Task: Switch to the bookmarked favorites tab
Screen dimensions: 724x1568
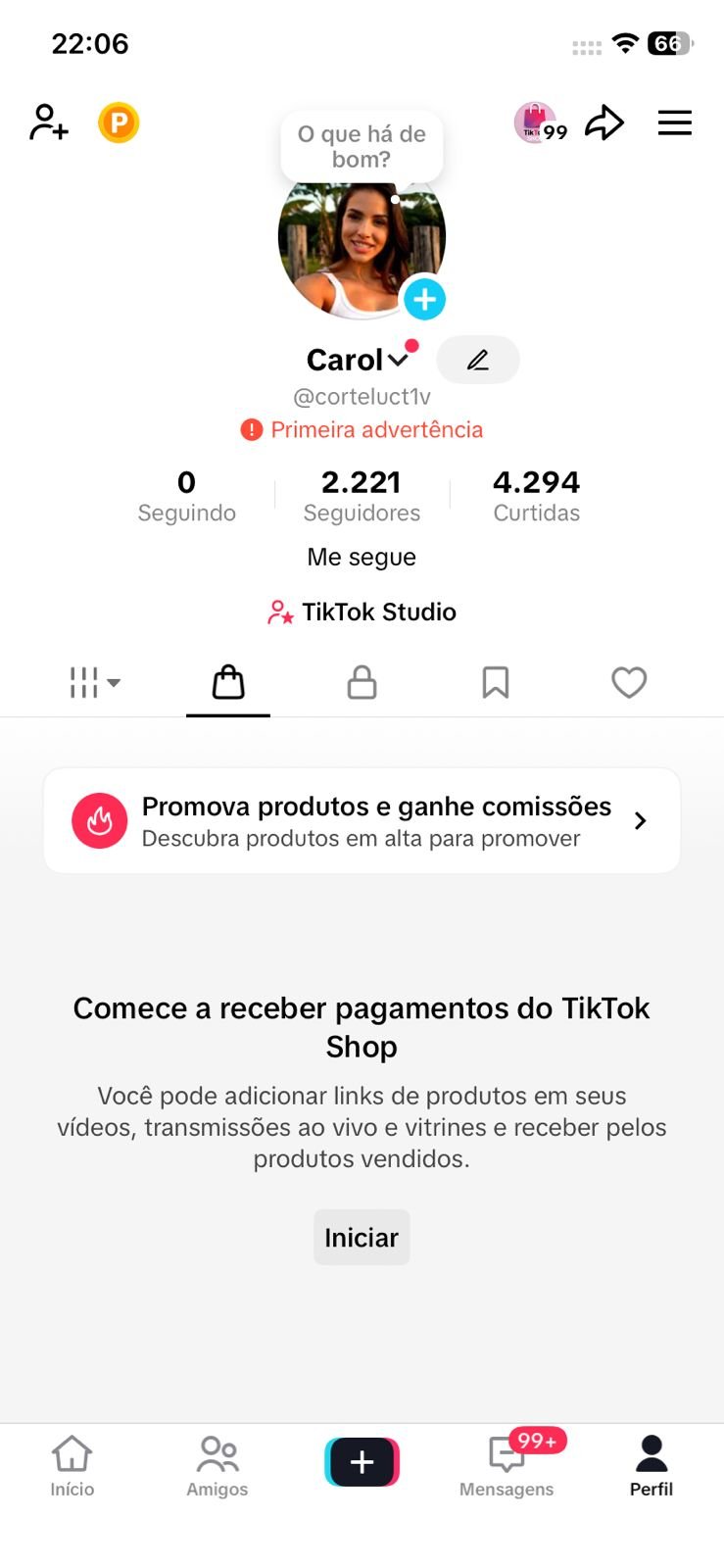Action: point(496,682)
